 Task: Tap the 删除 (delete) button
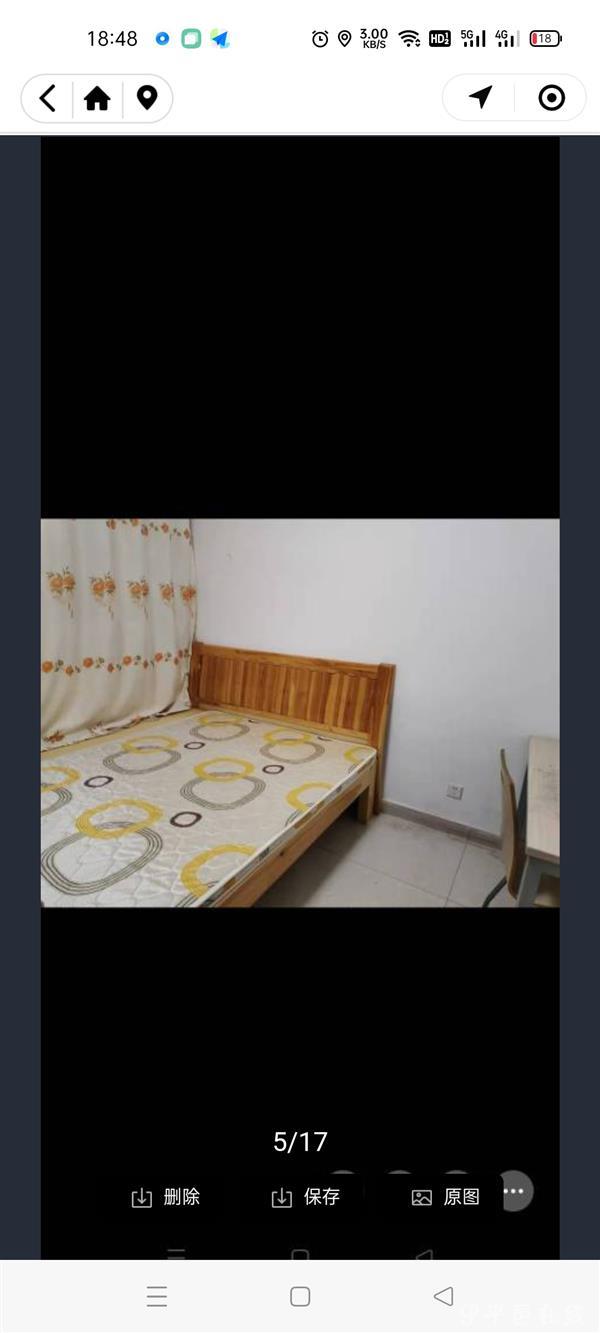click(166, 1197)
